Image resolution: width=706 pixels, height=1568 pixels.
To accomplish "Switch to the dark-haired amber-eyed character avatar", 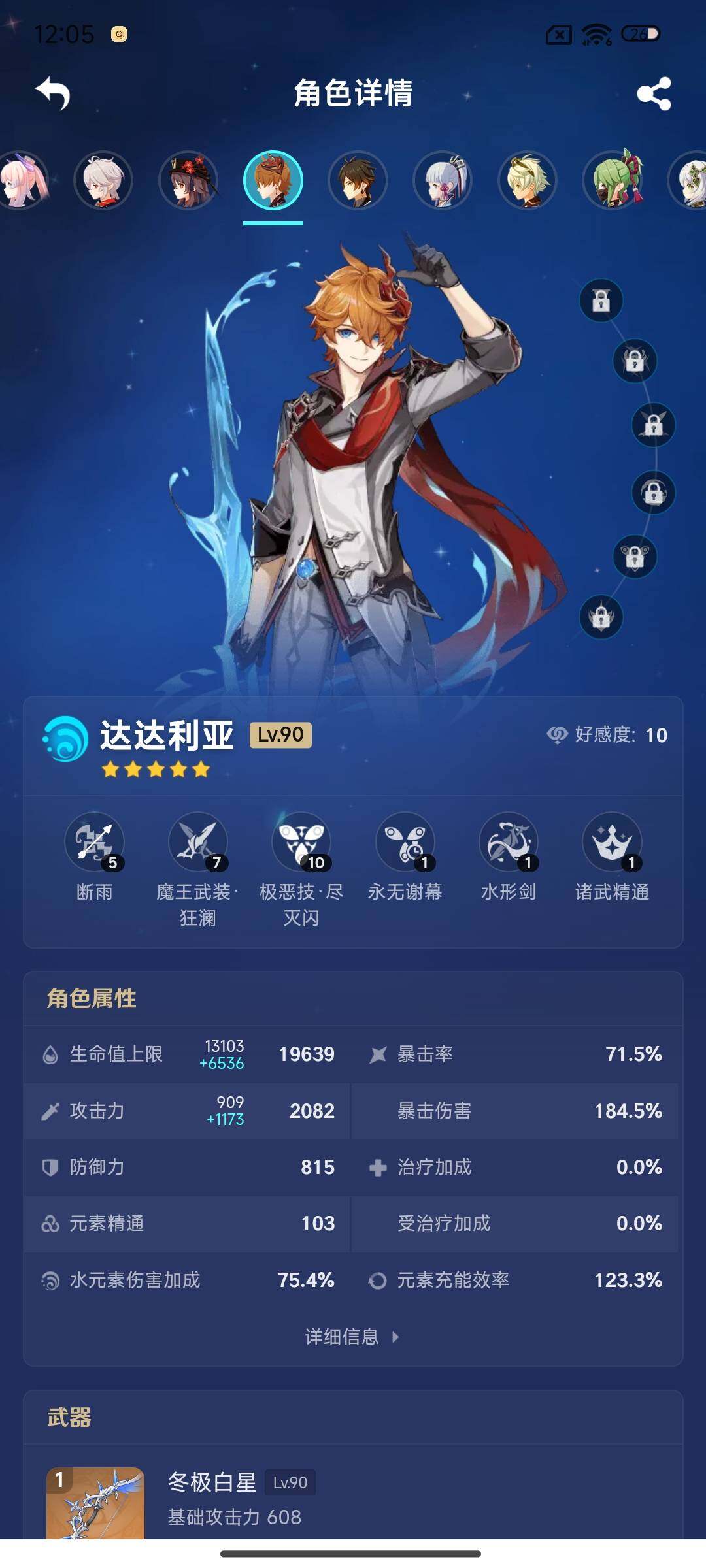I will (358, 180).
